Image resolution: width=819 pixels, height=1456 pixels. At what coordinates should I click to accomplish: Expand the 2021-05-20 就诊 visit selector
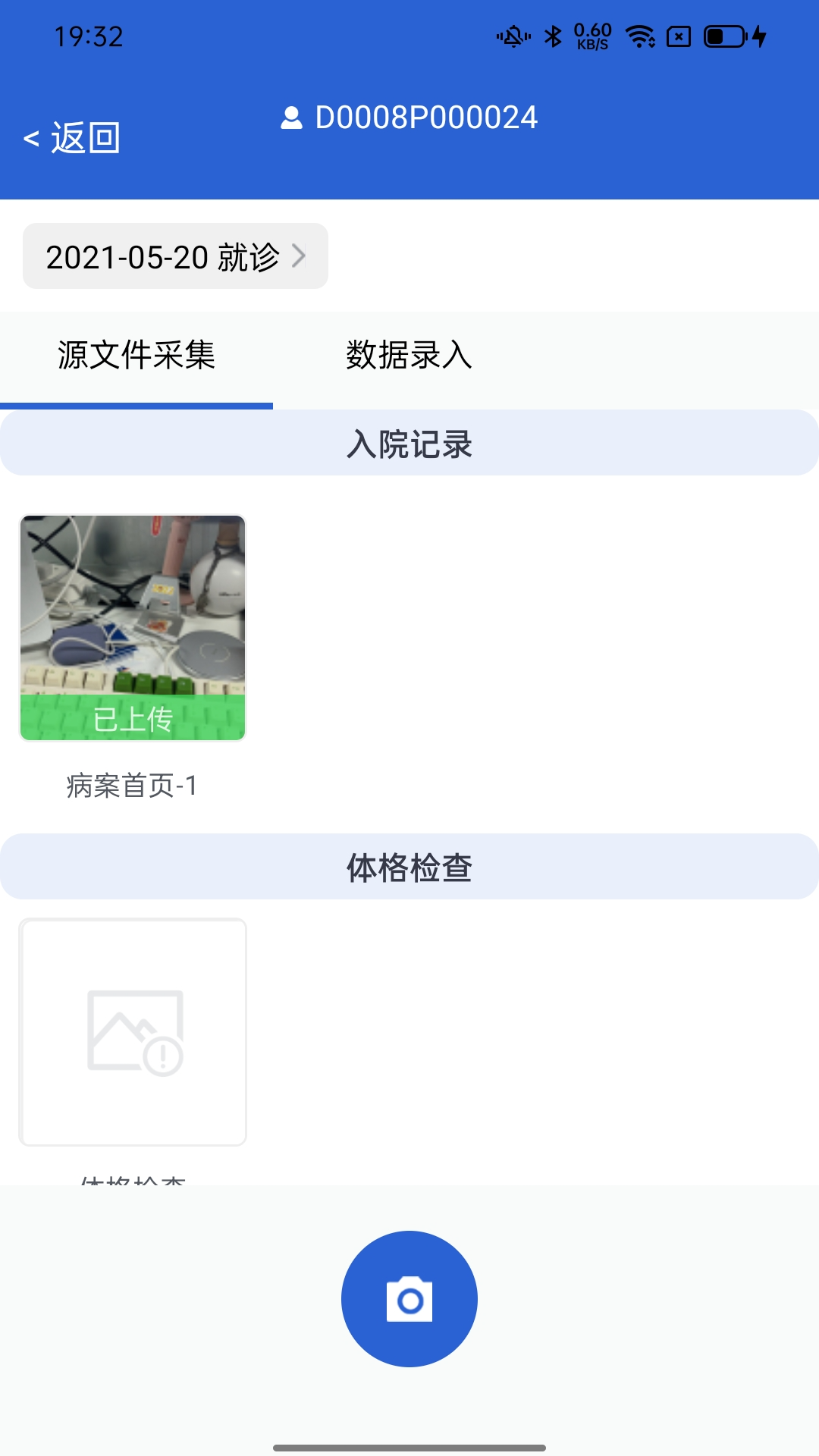(x=174, y=256)
